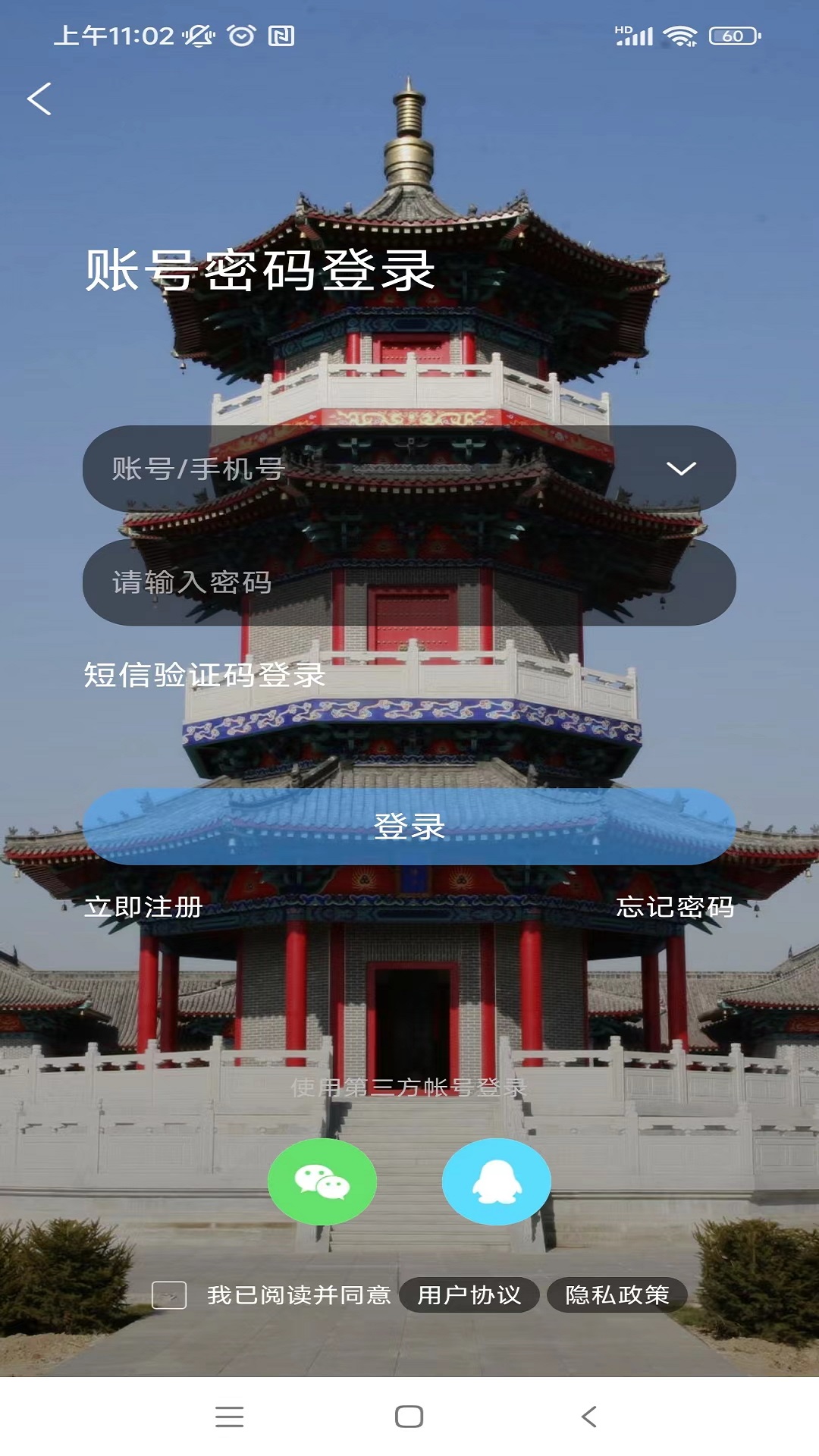Log in with WeChat icon
This screenshot has width=819, height=1456.
[x=322, y=1181]
